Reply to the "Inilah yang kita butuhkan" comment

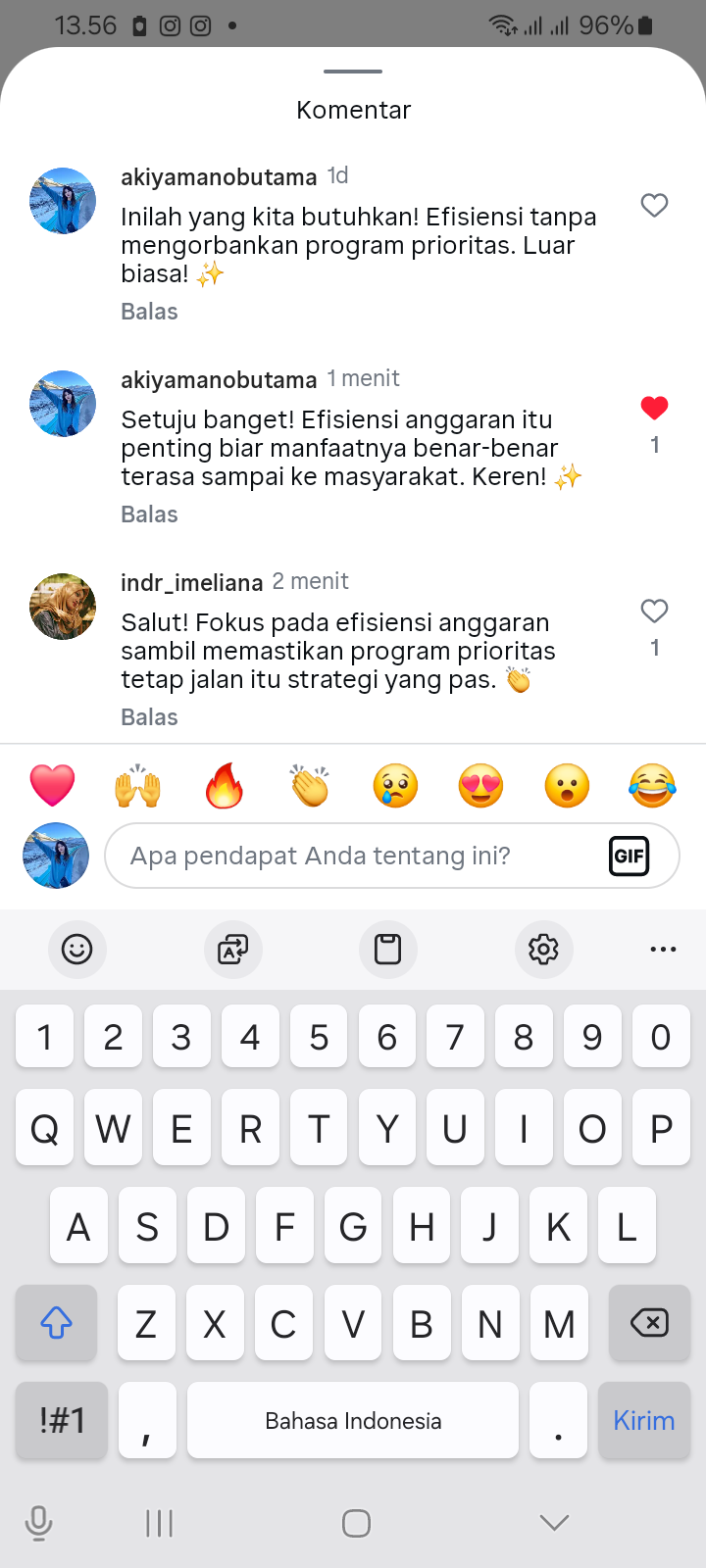149,312
